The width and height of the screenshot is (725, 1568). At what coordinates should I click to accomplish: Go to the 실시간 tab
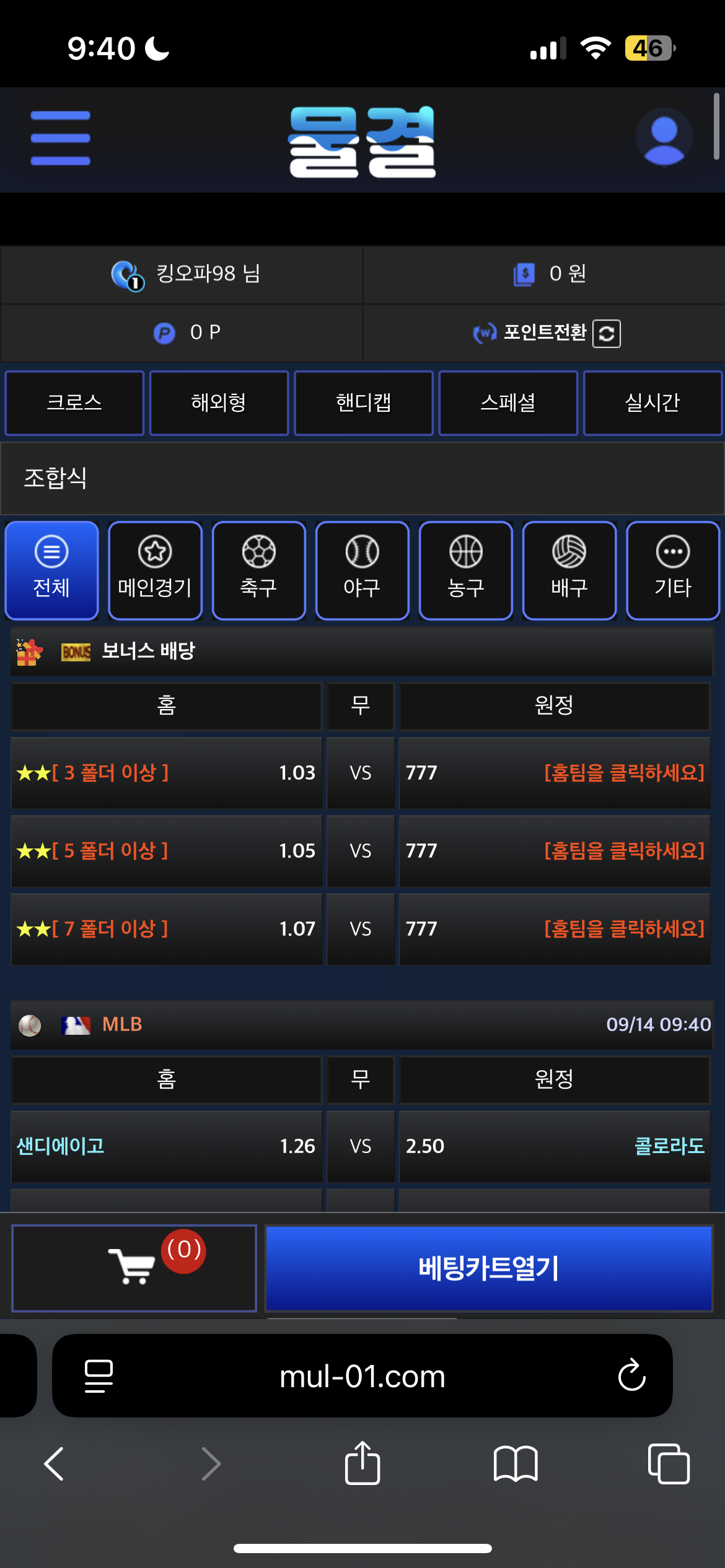652,403
